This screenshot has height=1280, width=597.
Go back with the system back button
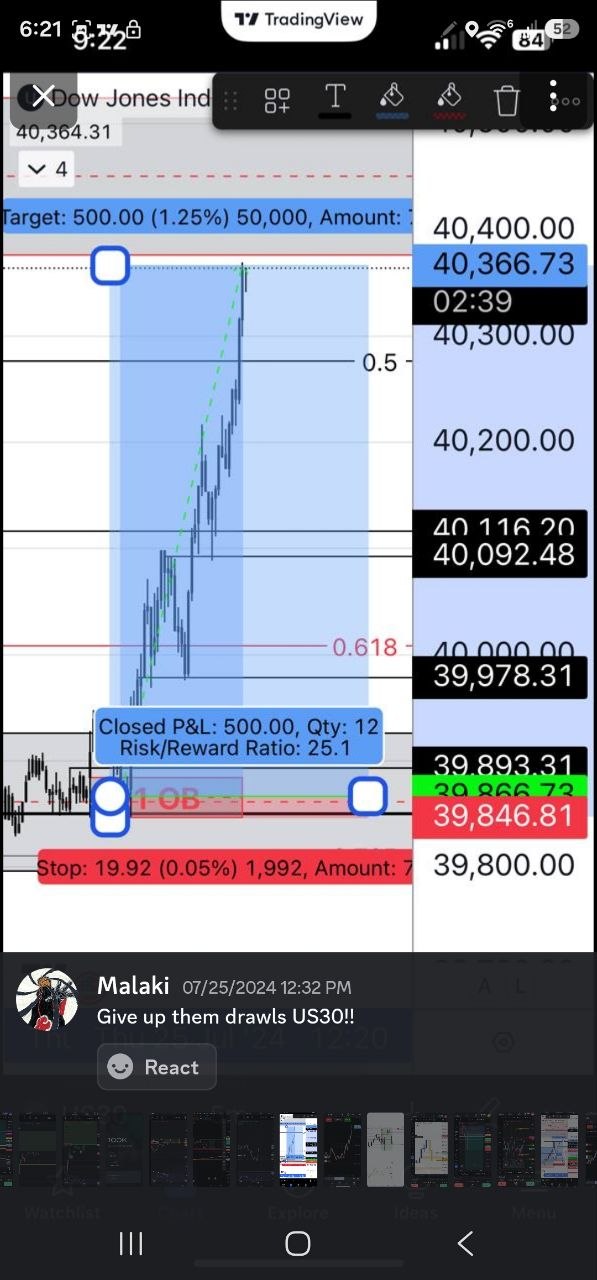pos(465,1243)
